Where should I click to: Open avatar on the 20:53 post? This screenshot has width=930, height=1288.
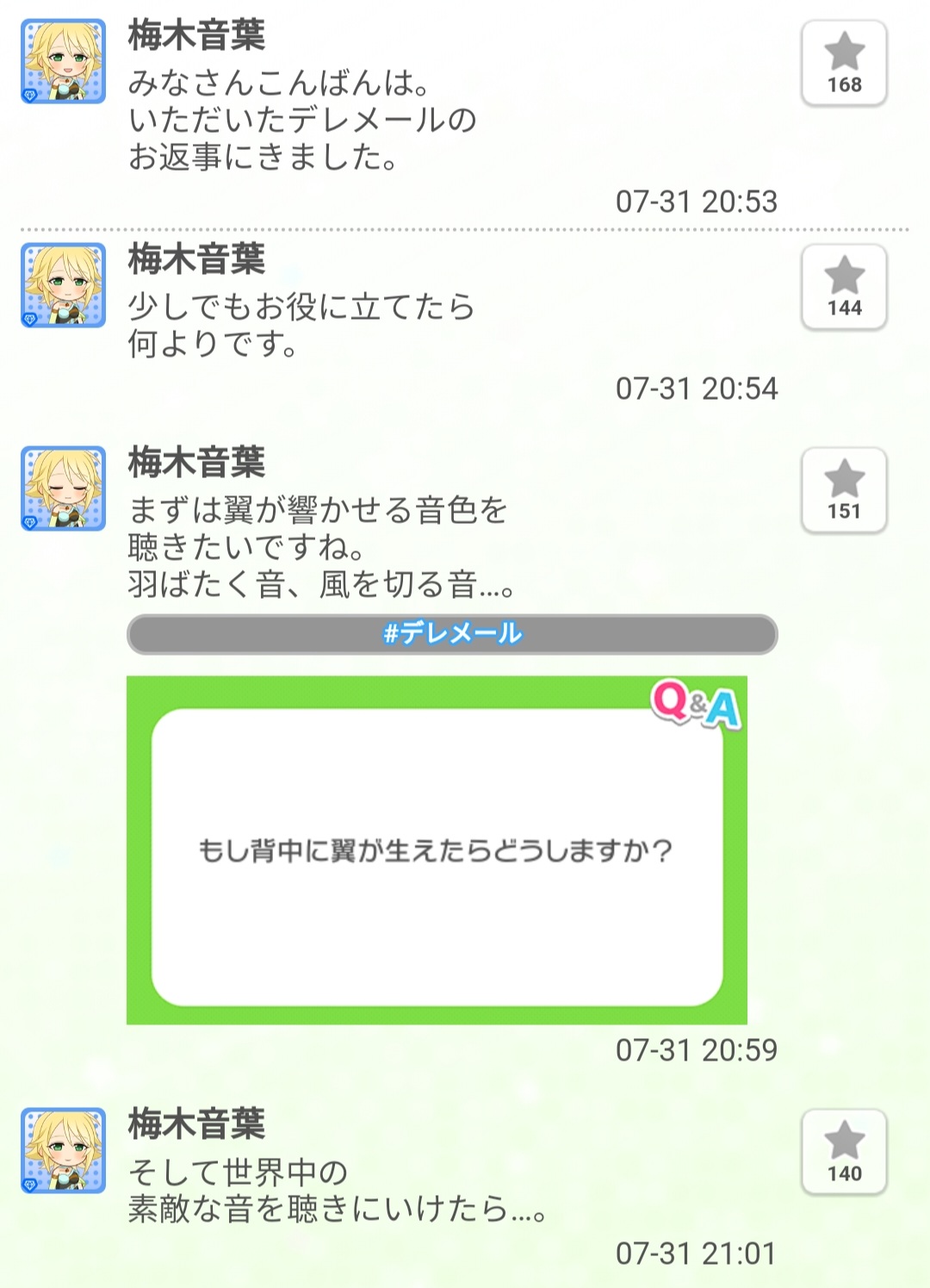[64, 62]
